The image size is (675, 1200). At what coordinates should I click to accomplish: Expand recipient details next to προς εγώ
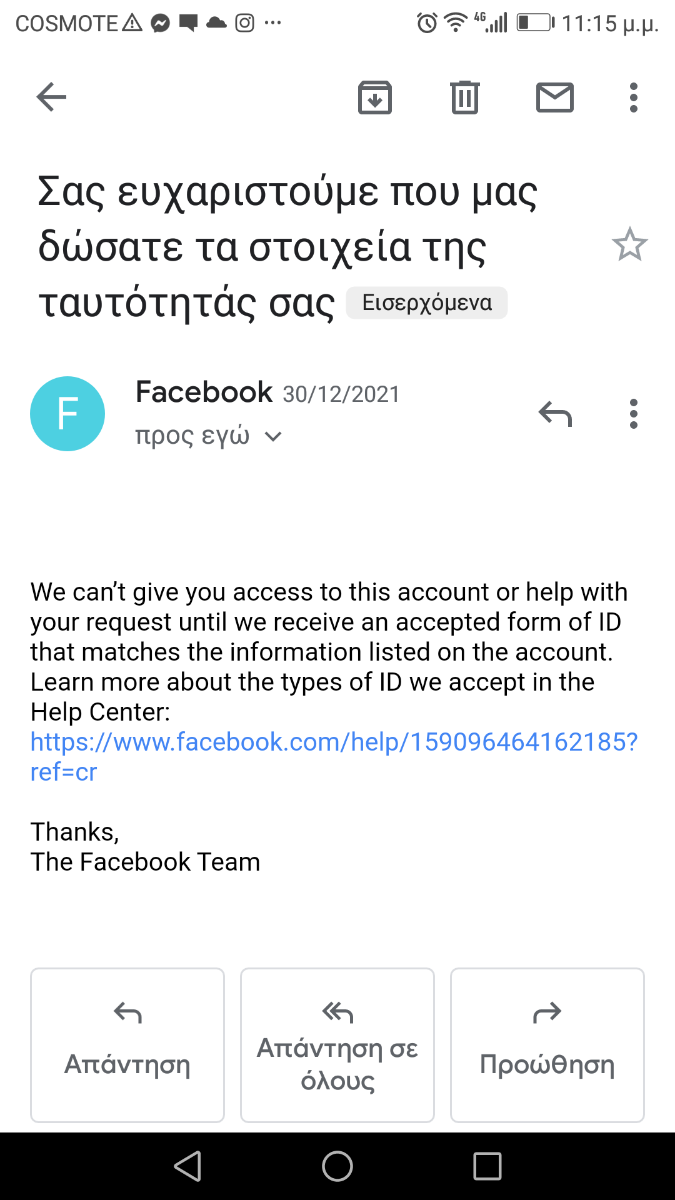click(x=273, y=437)
